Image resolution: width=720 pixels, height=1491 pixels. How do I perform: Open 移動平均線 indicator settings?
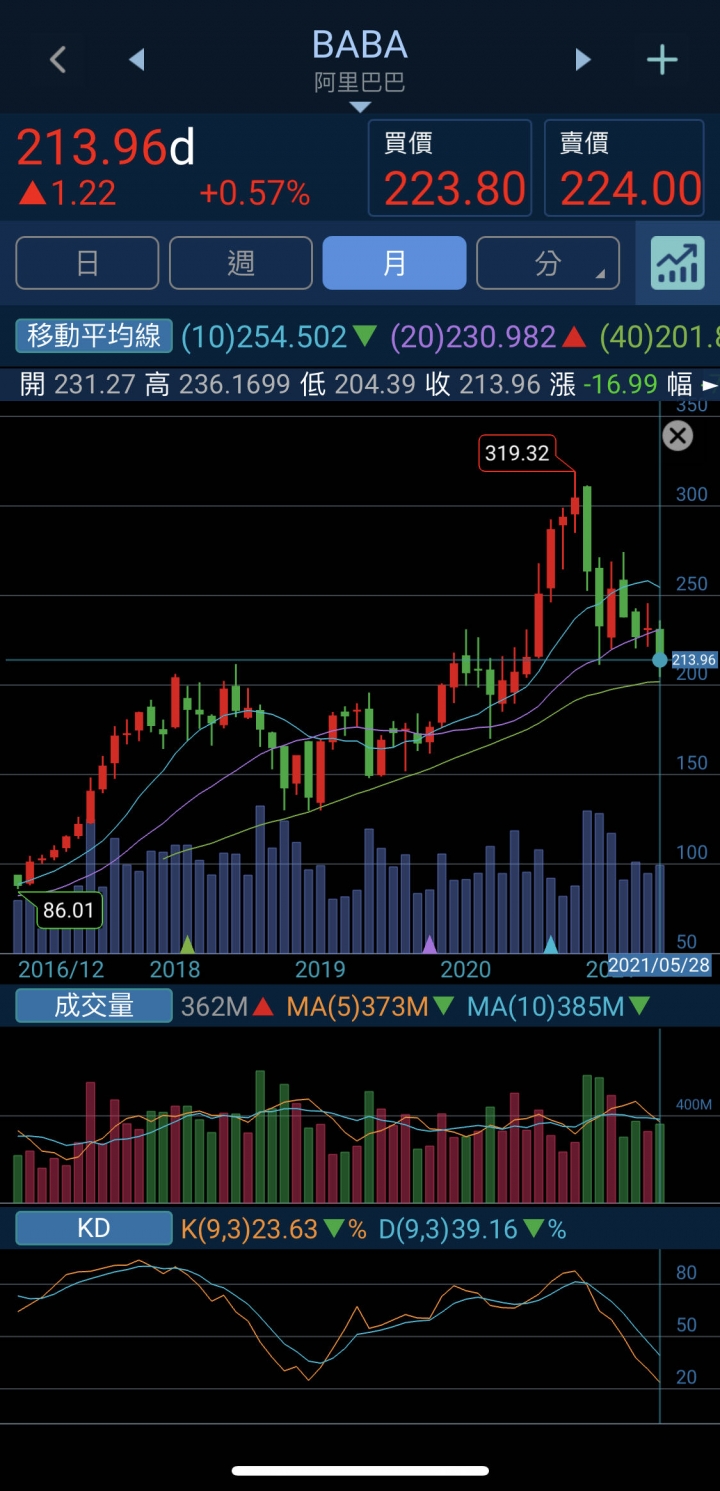pyautogui.click(x=94, y=336)
